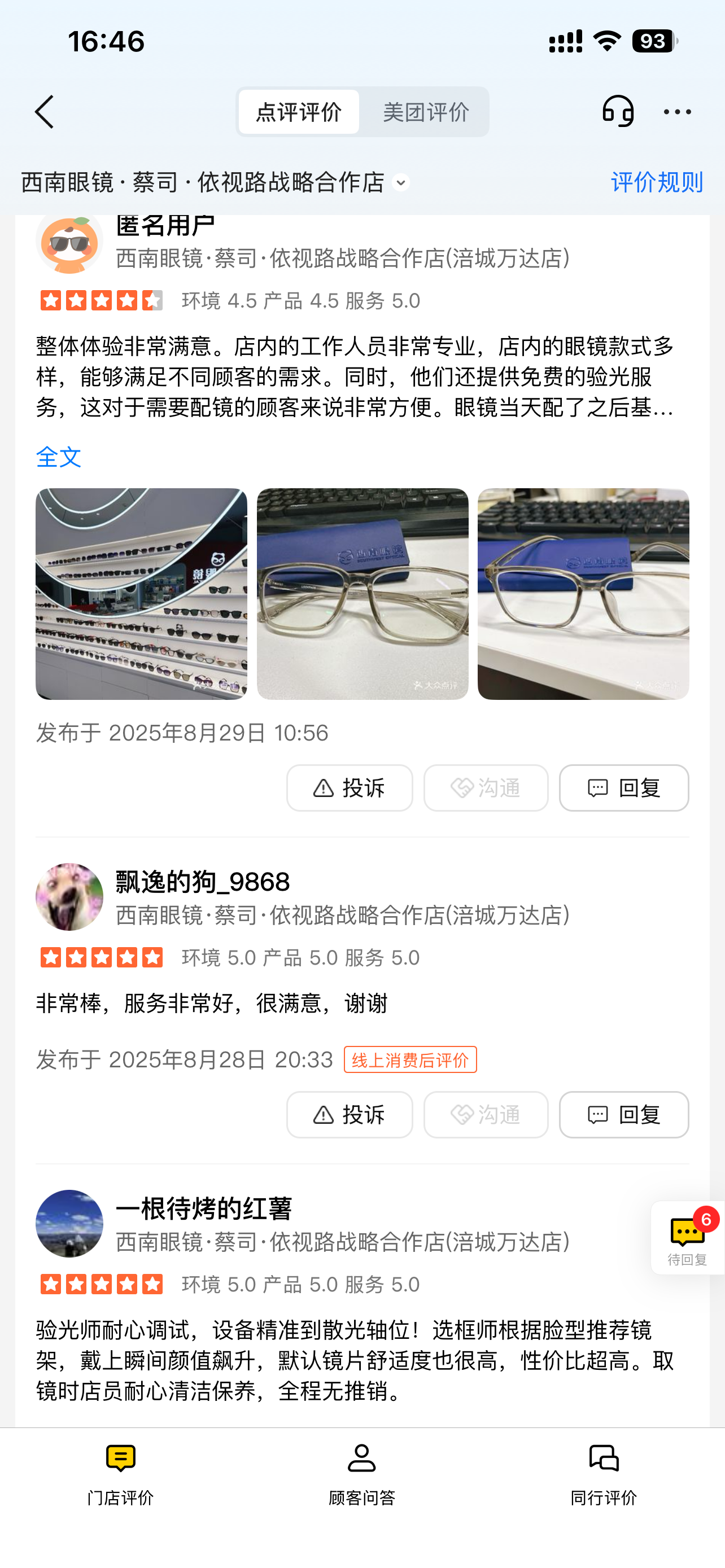Screen dimensions: 725x1568
Task: Go back using the top-left arrow
Action: click(x=45, y=112)
